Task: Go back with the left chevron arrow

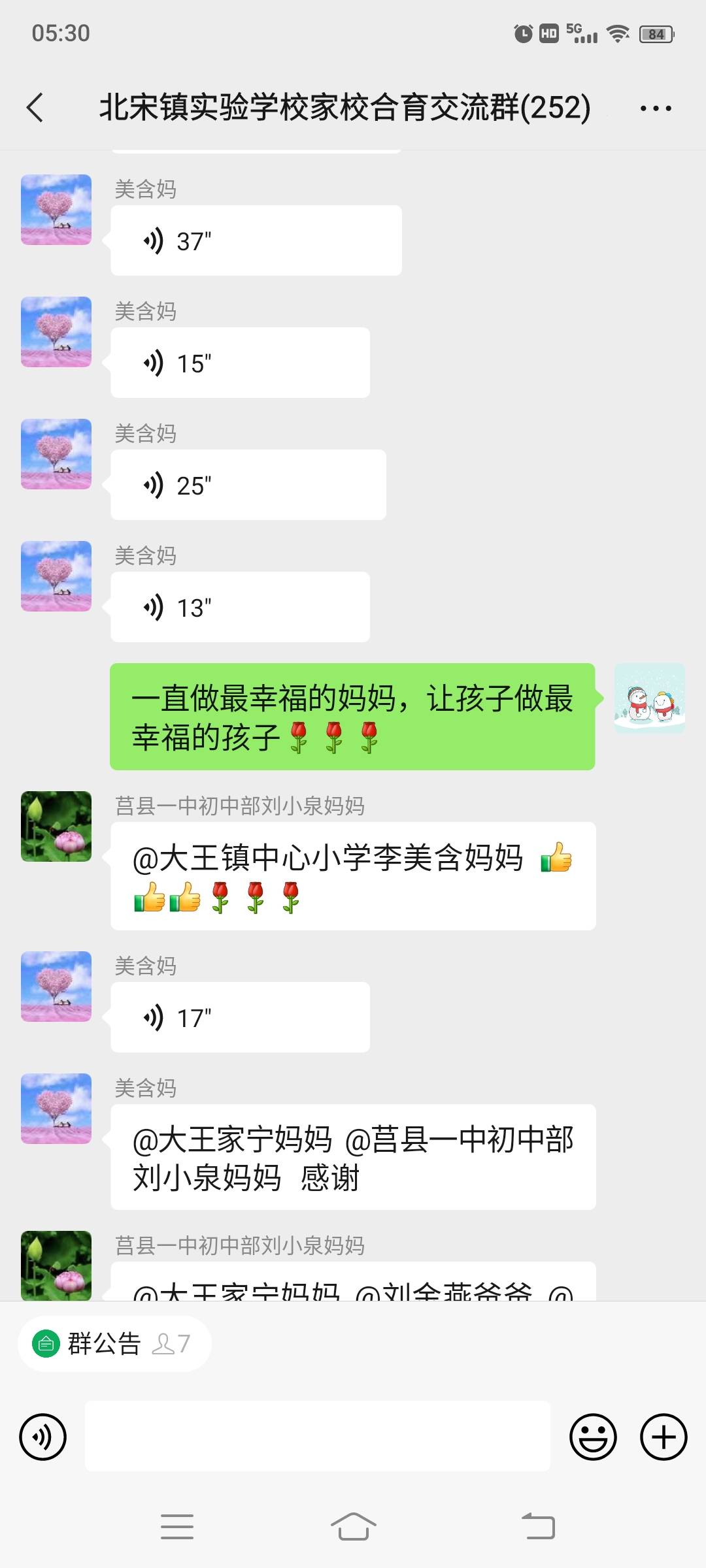Action: click(35, 108)
